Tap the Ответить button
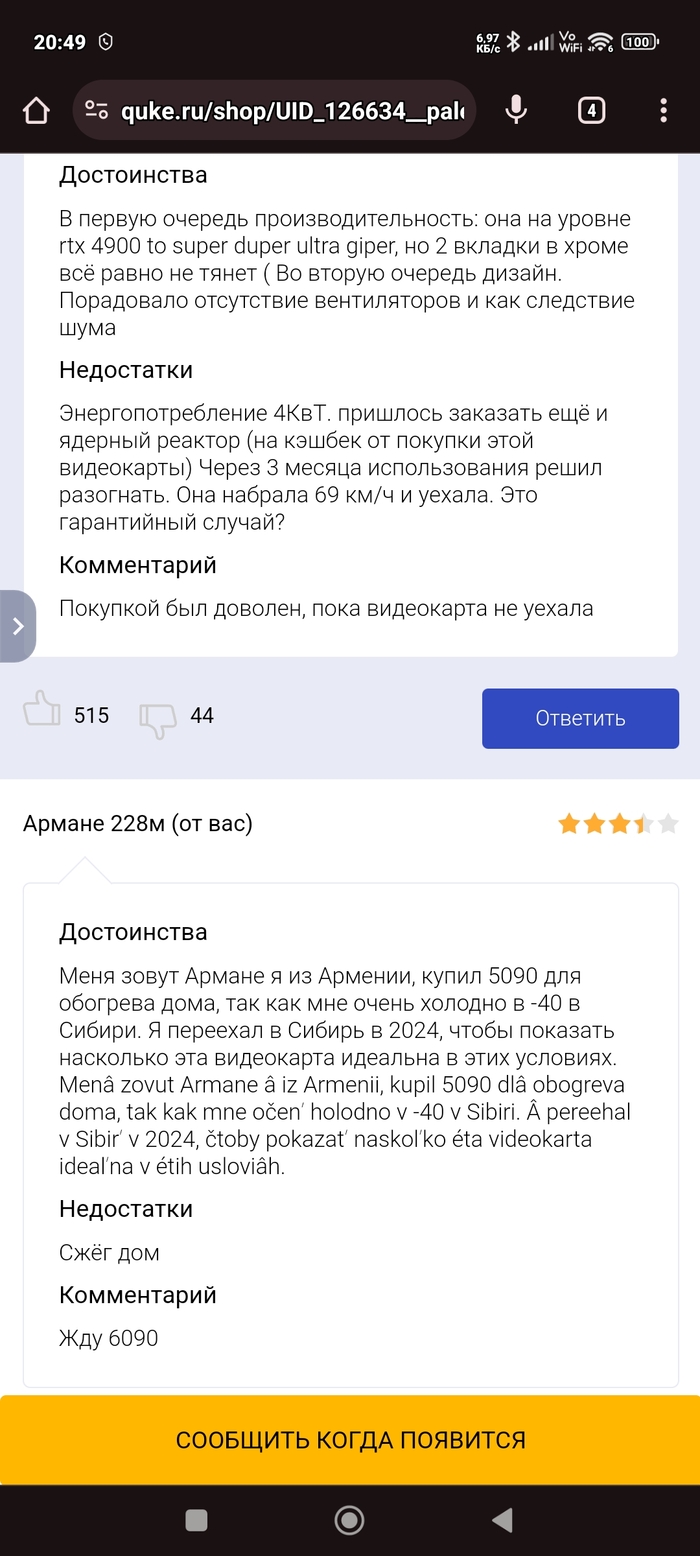The height and width of the screenshot is (1556, 700). [x=580, y=718]
